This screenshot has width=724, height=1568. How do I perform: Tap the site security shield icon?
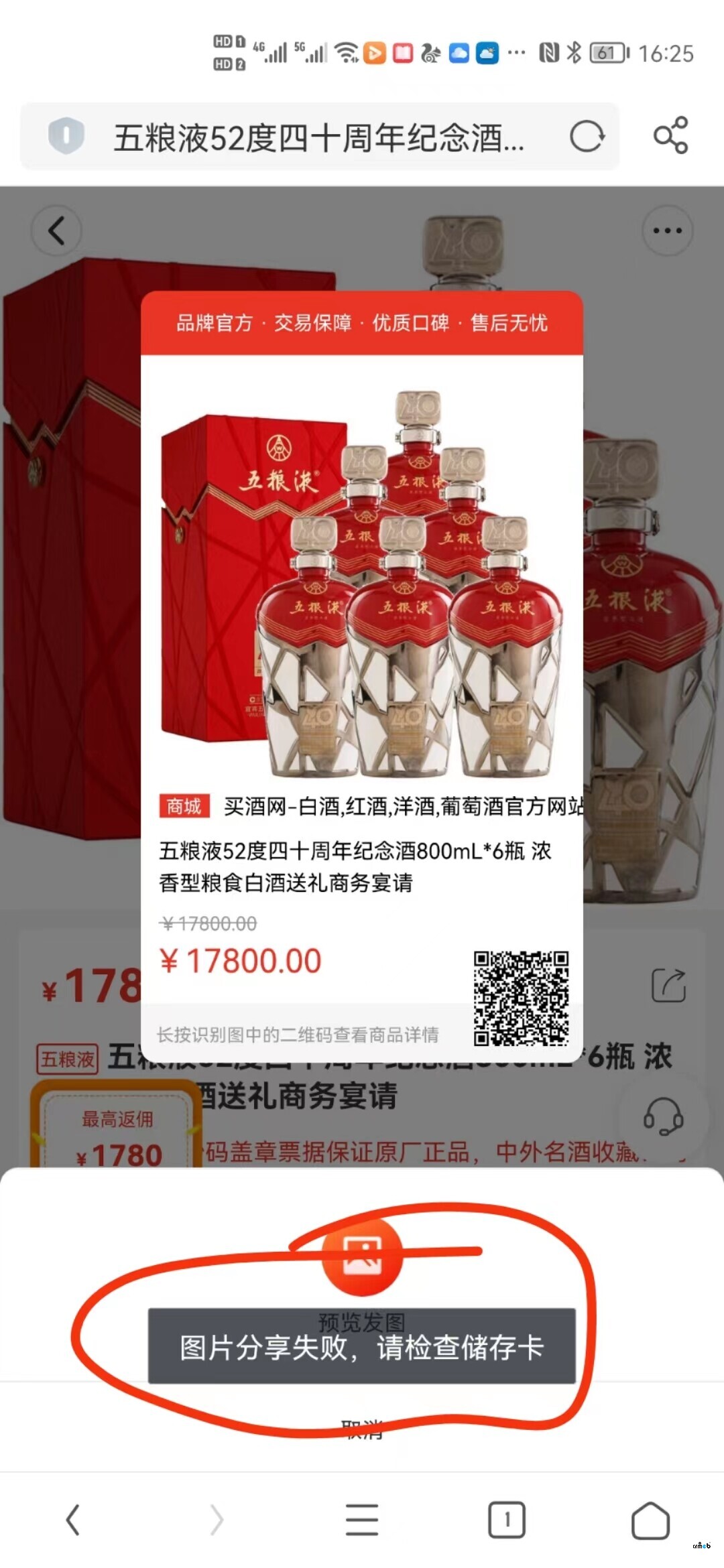(x=66, y=136)
